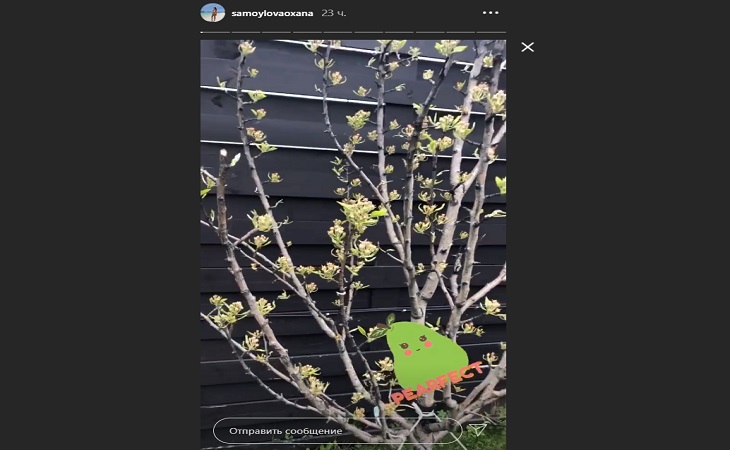The width and height of the screenshot is (730, 450).
Task: Share the story with the paper plane icon
Action: tap(479, 430)
